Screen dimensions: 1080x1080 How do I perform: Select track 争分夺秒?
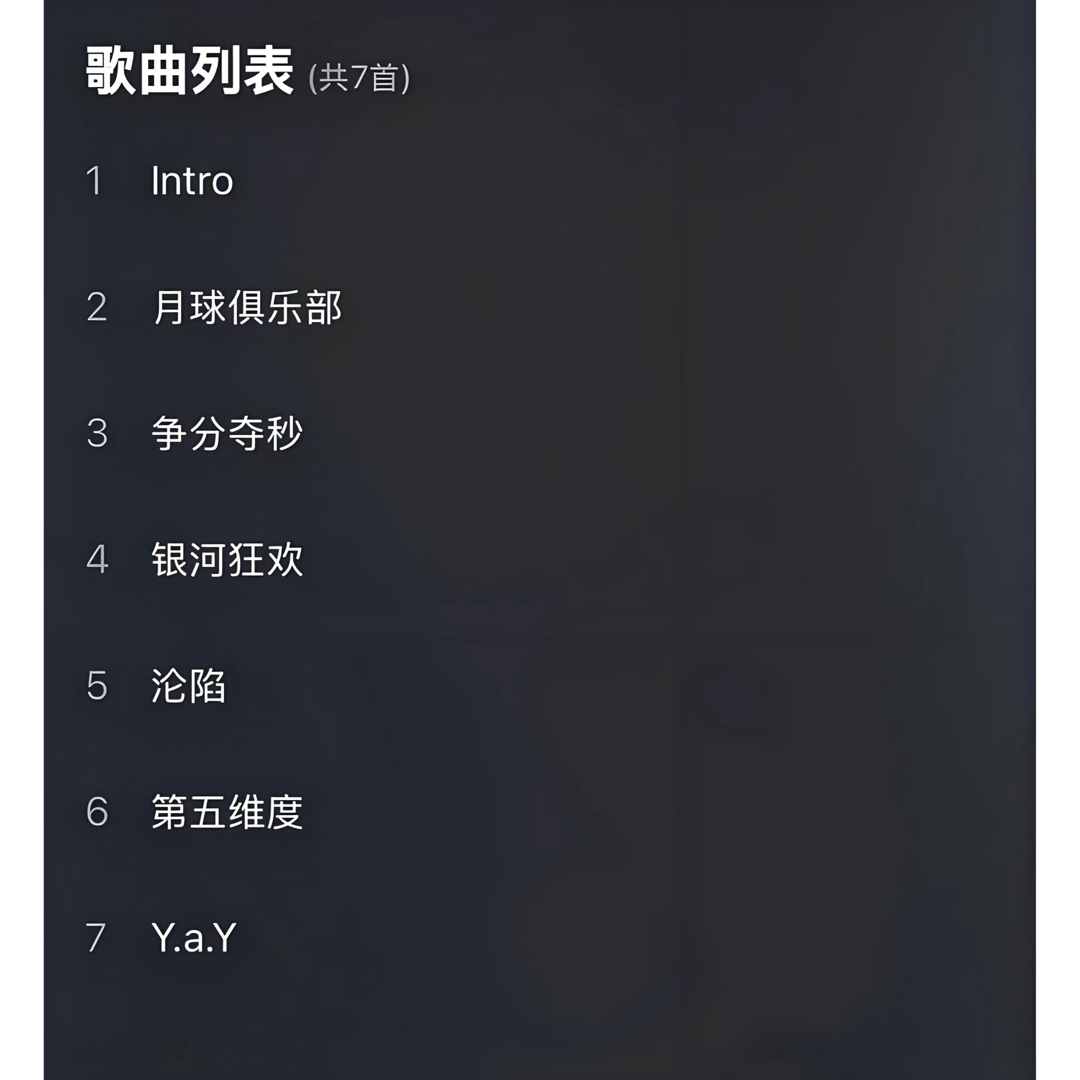click(x=227, y=433)
